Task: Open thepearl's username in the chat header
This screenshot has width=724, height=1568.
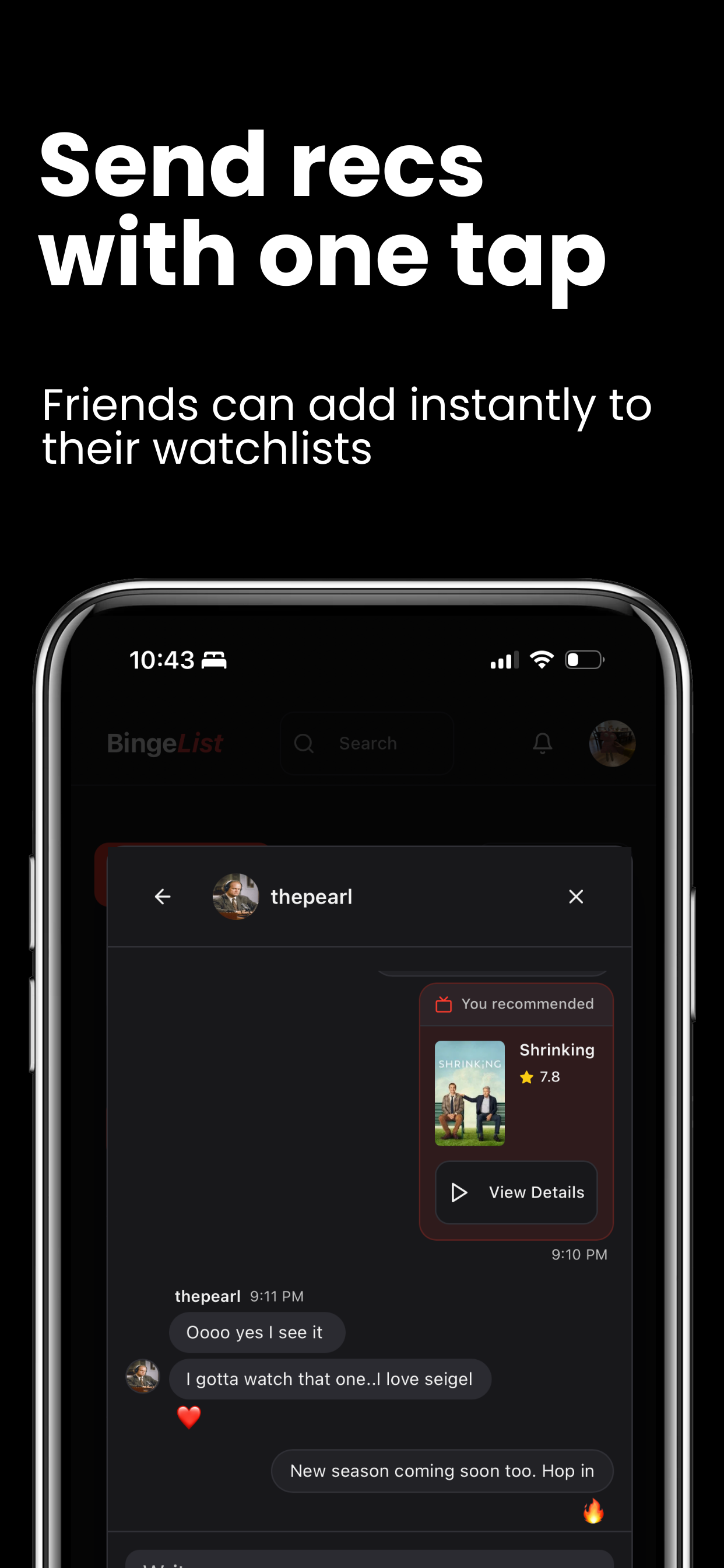Action: [311, 896]
